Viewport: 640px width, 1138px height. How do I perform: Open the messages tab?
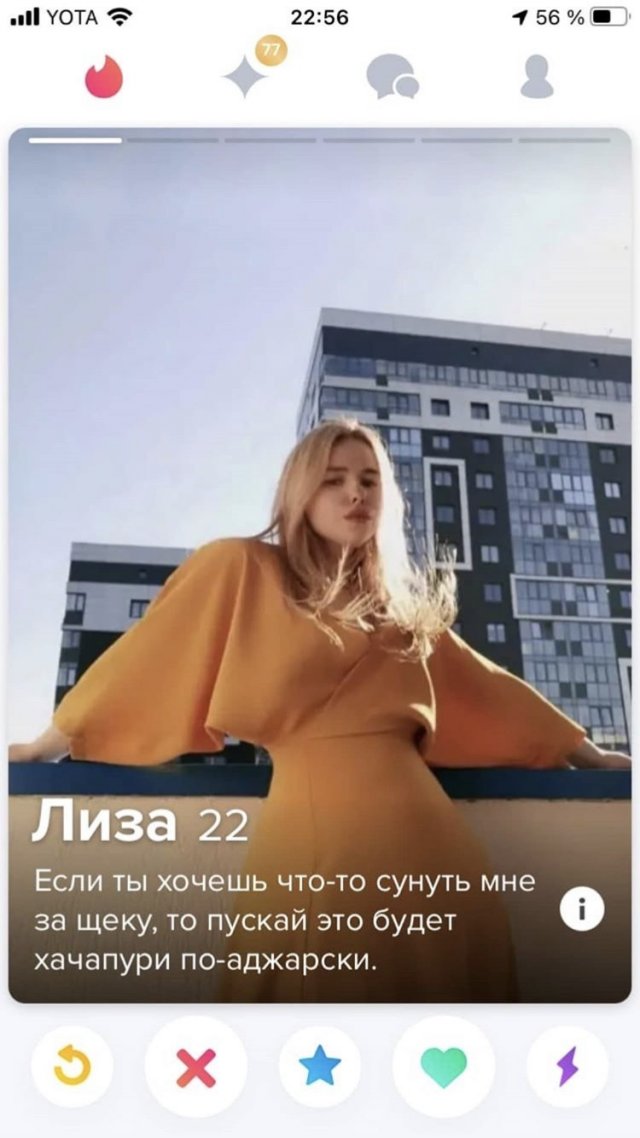pos(391,76)
